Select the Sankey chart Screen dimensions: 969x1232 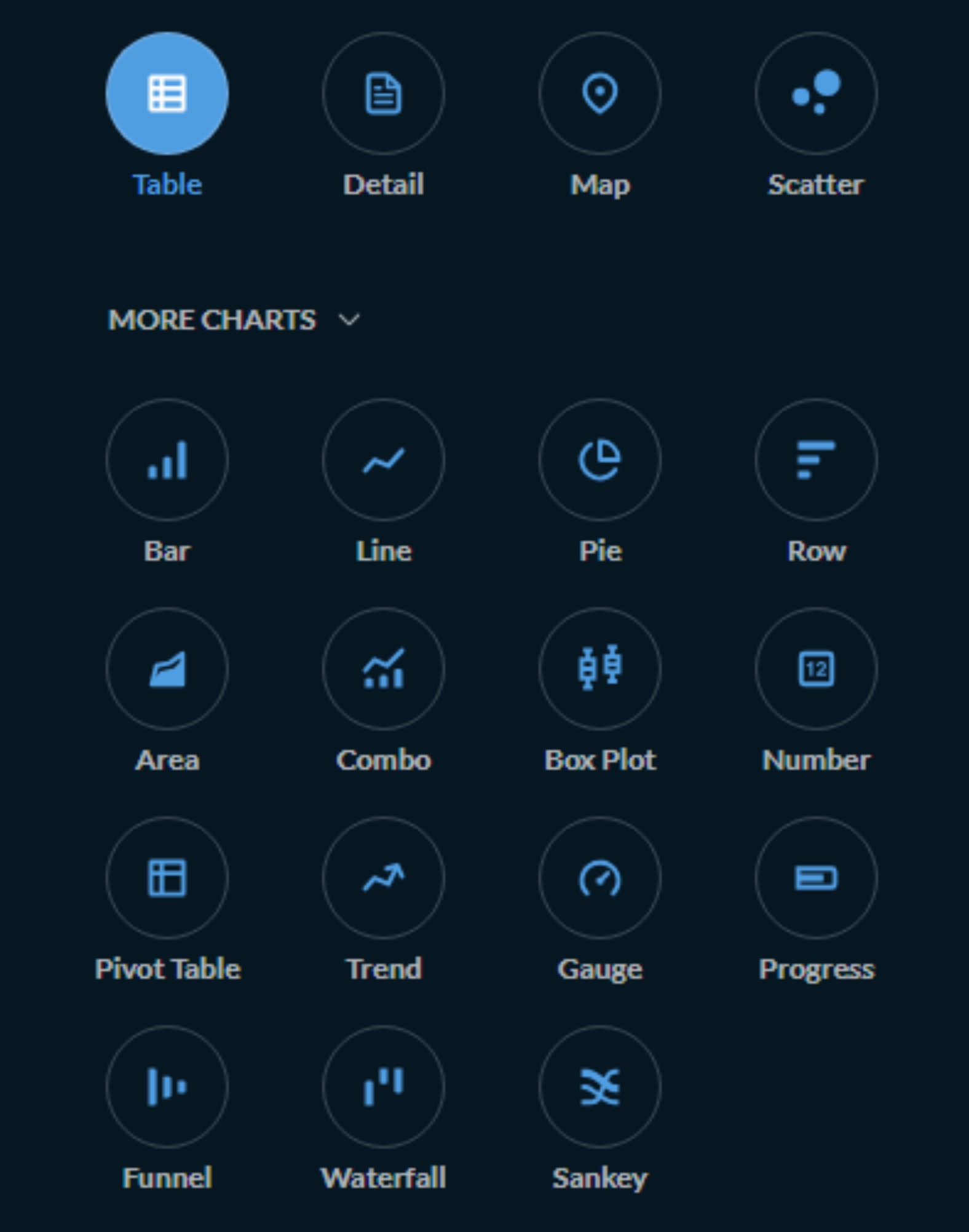pos(599,1087)
